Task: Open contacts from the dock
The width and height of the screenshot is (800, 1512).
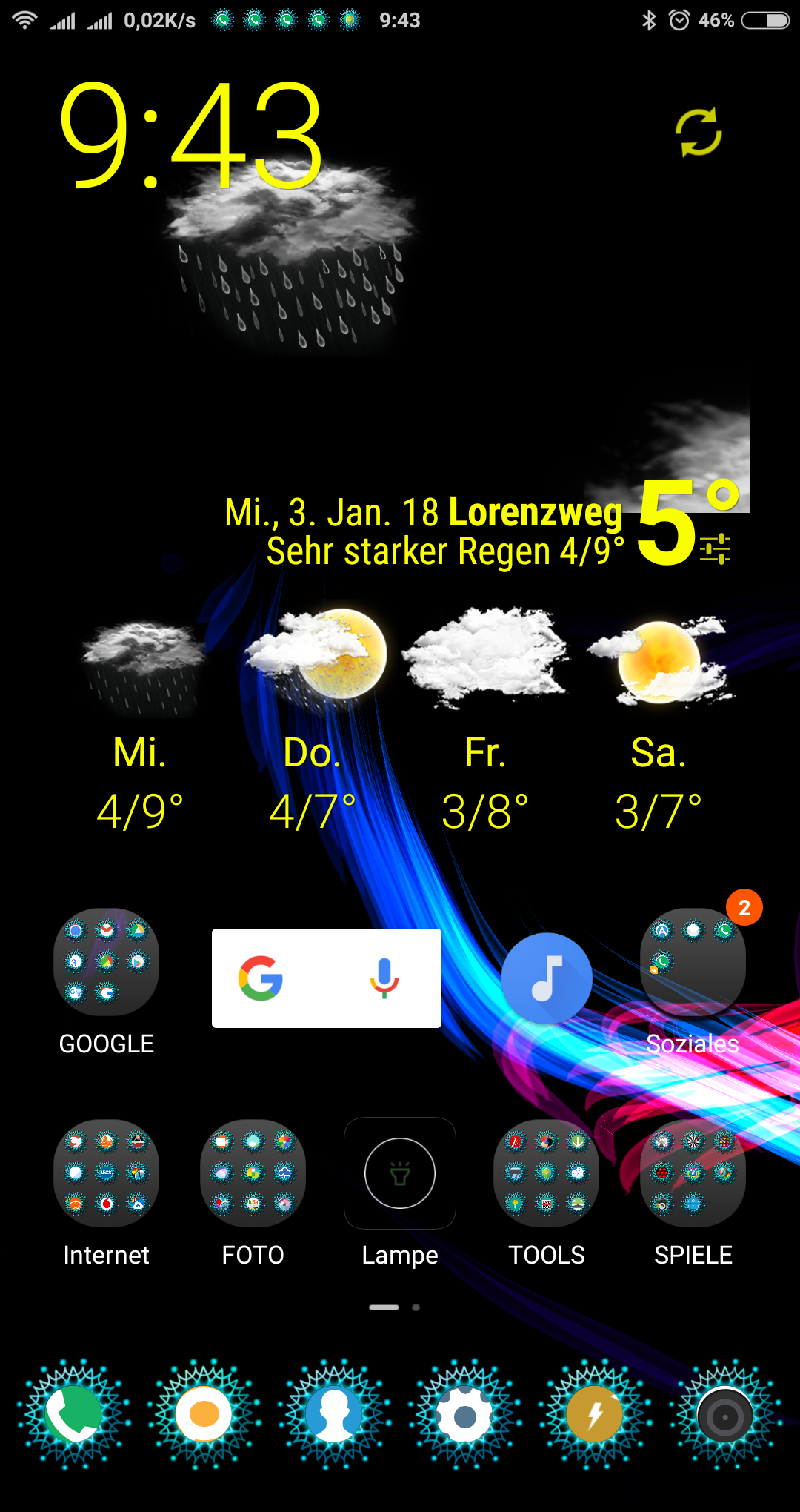Action: click(335, 1414)
